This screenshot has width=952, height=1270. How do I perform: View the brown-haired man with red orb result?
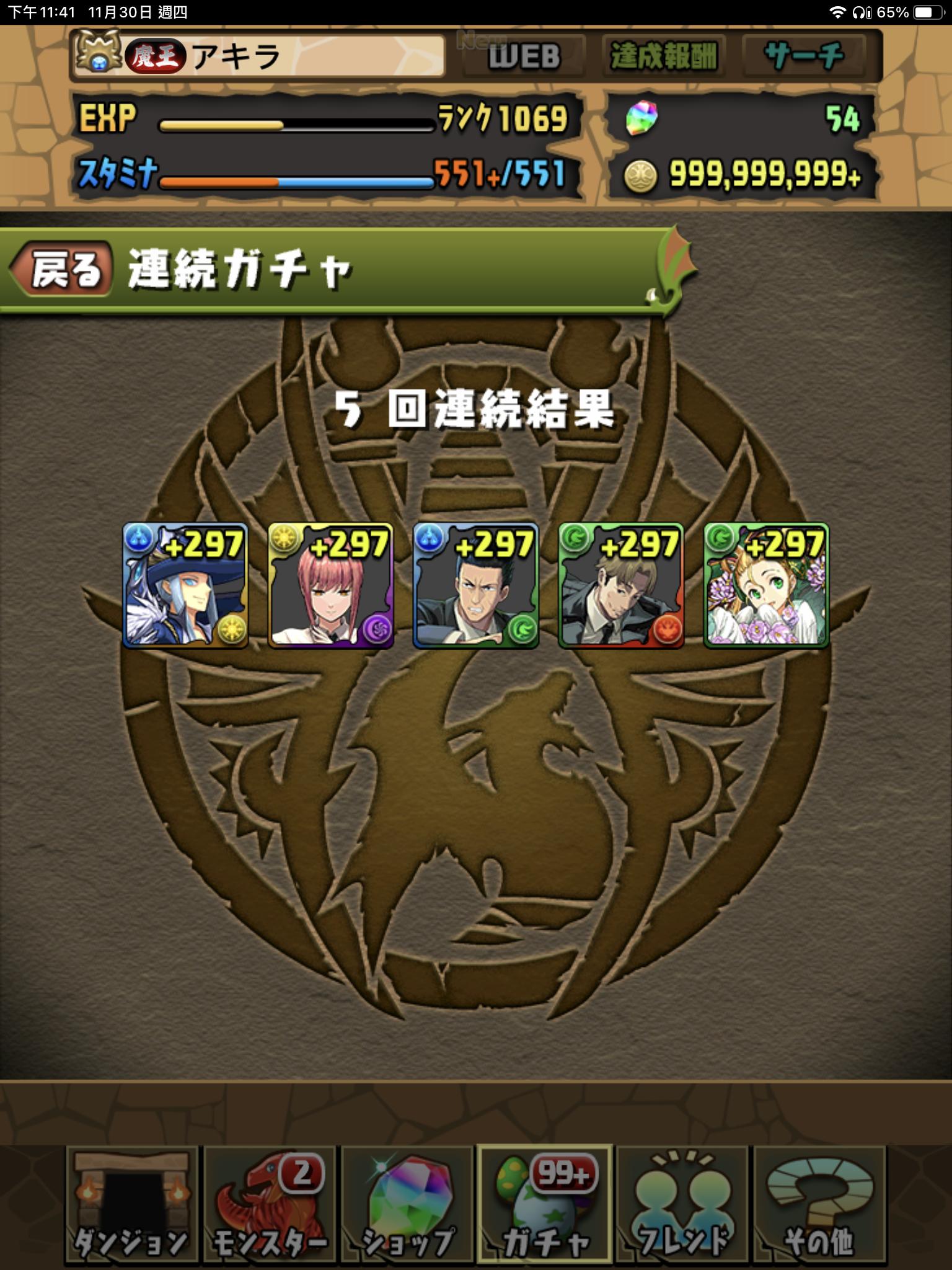coord(621,585)
